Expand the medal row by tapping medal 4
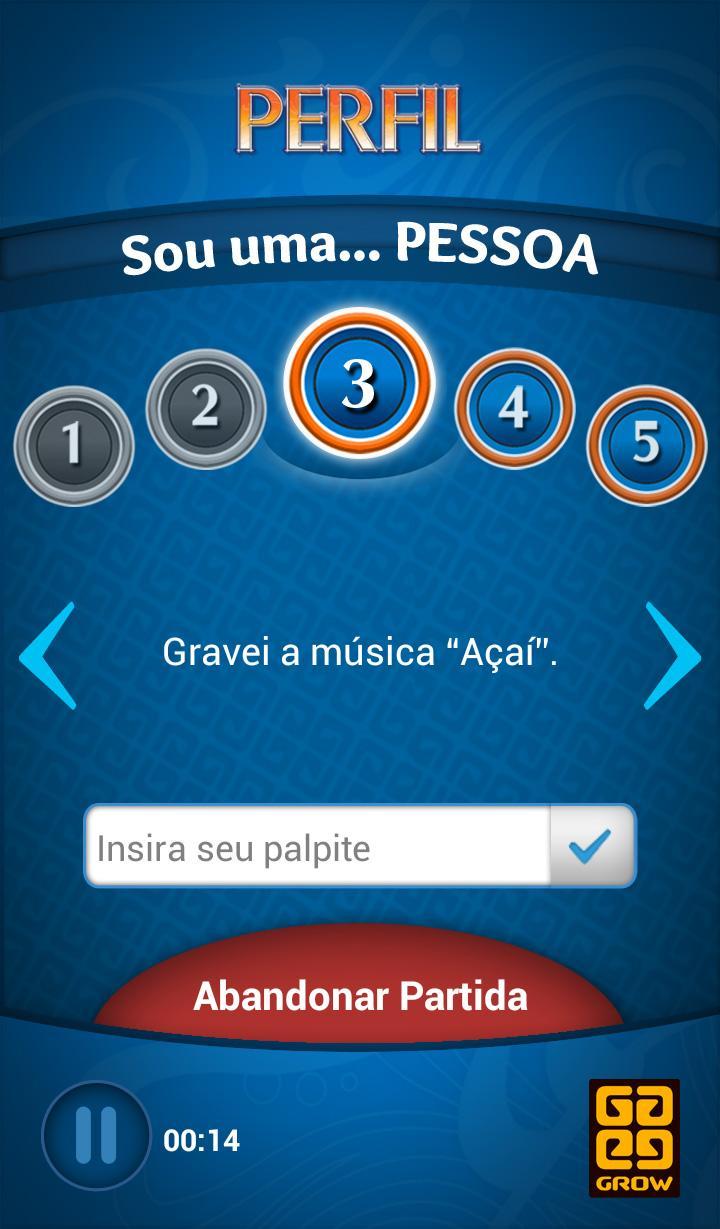The image size is (720, 1229). click(512, 410)
